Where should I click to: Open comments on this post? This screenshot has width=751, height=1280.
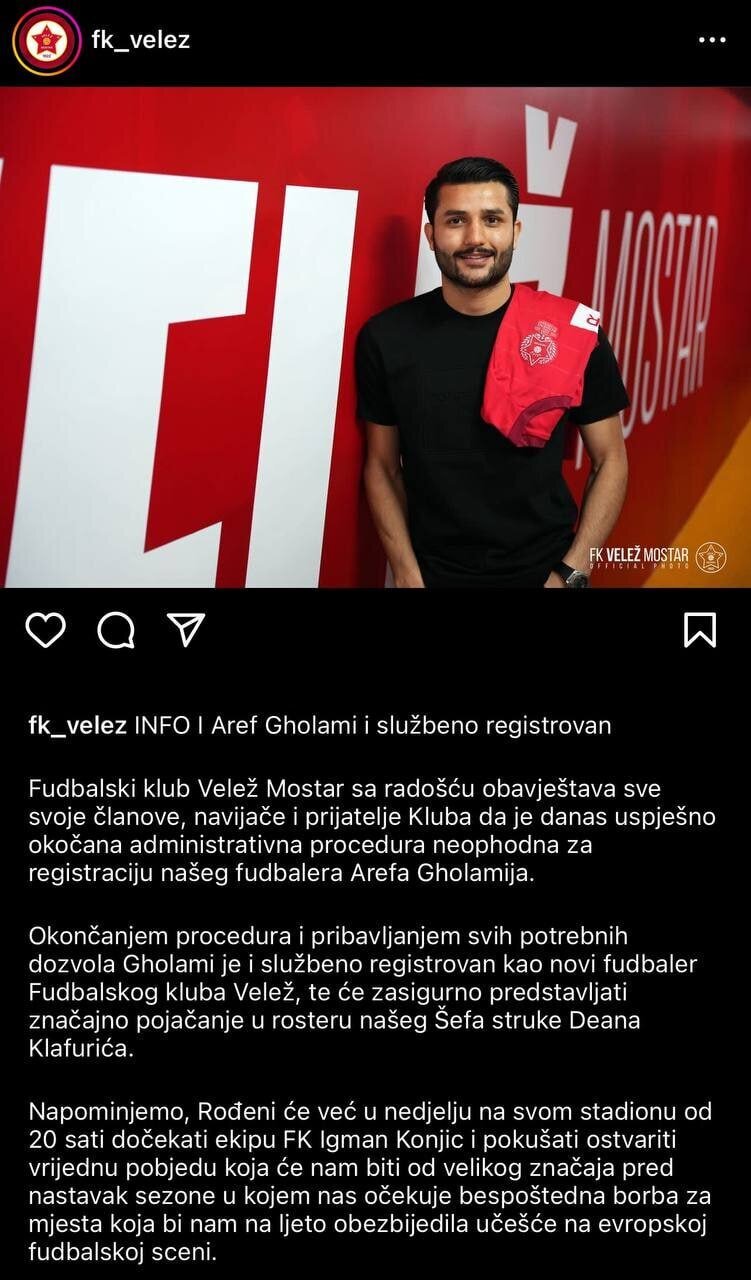point(116,629)
